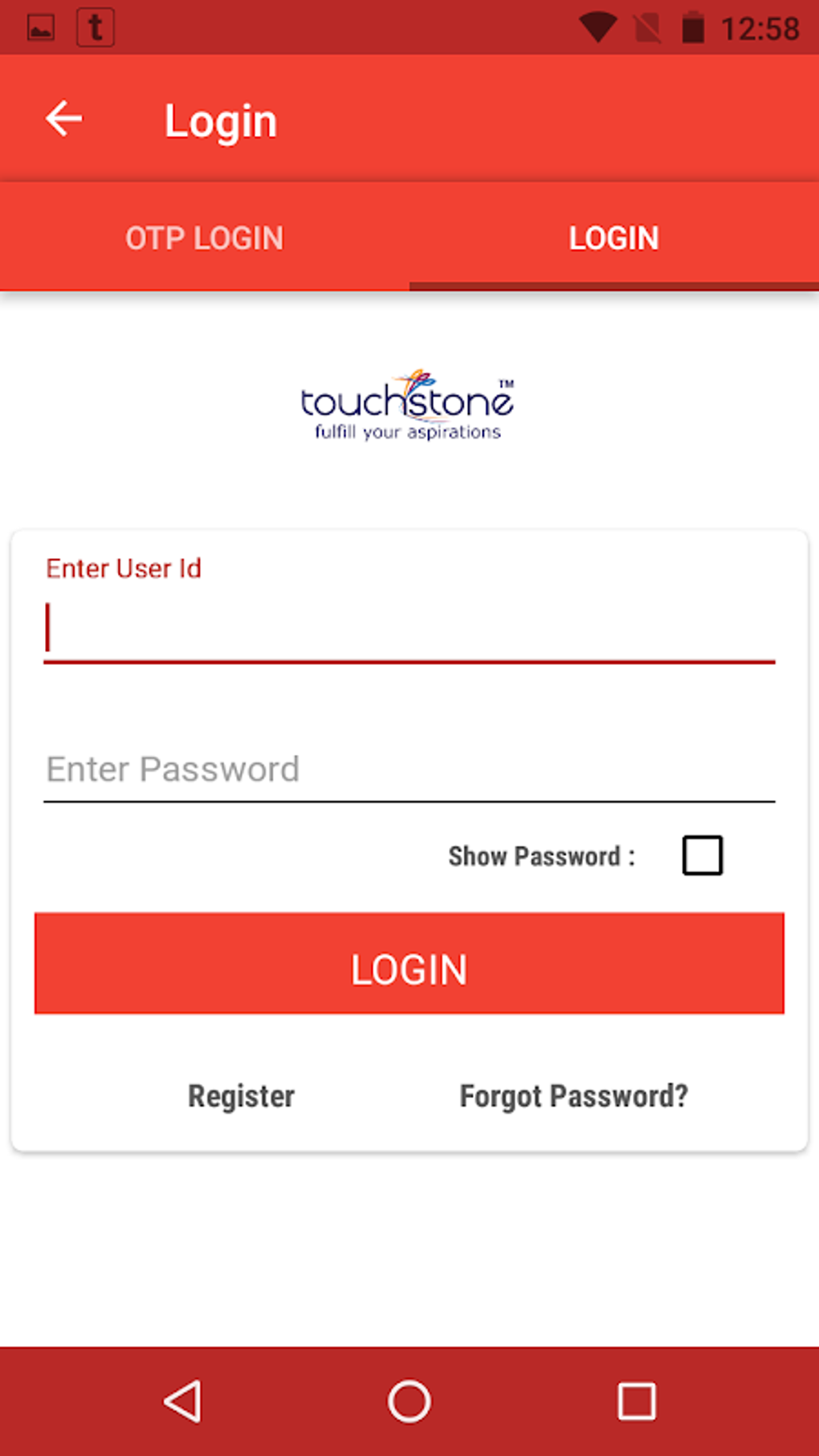
Task: Click the 't' notification icon top left
Action: pos(95,27)
